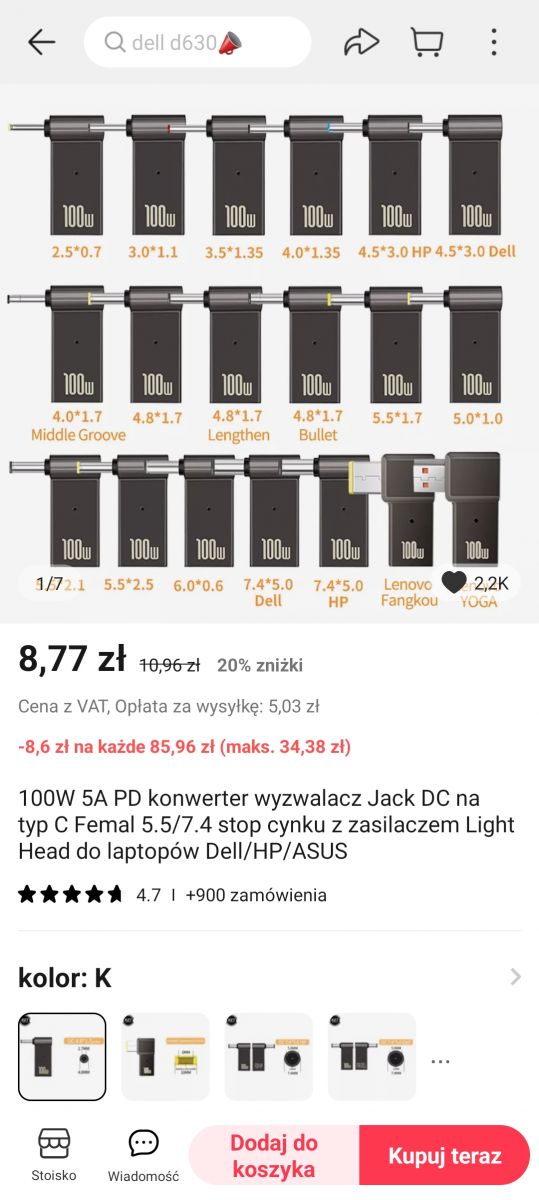Screen dimensions: 539x1200
Task: Go back using the arrow icon
Action: coord(42,42)
